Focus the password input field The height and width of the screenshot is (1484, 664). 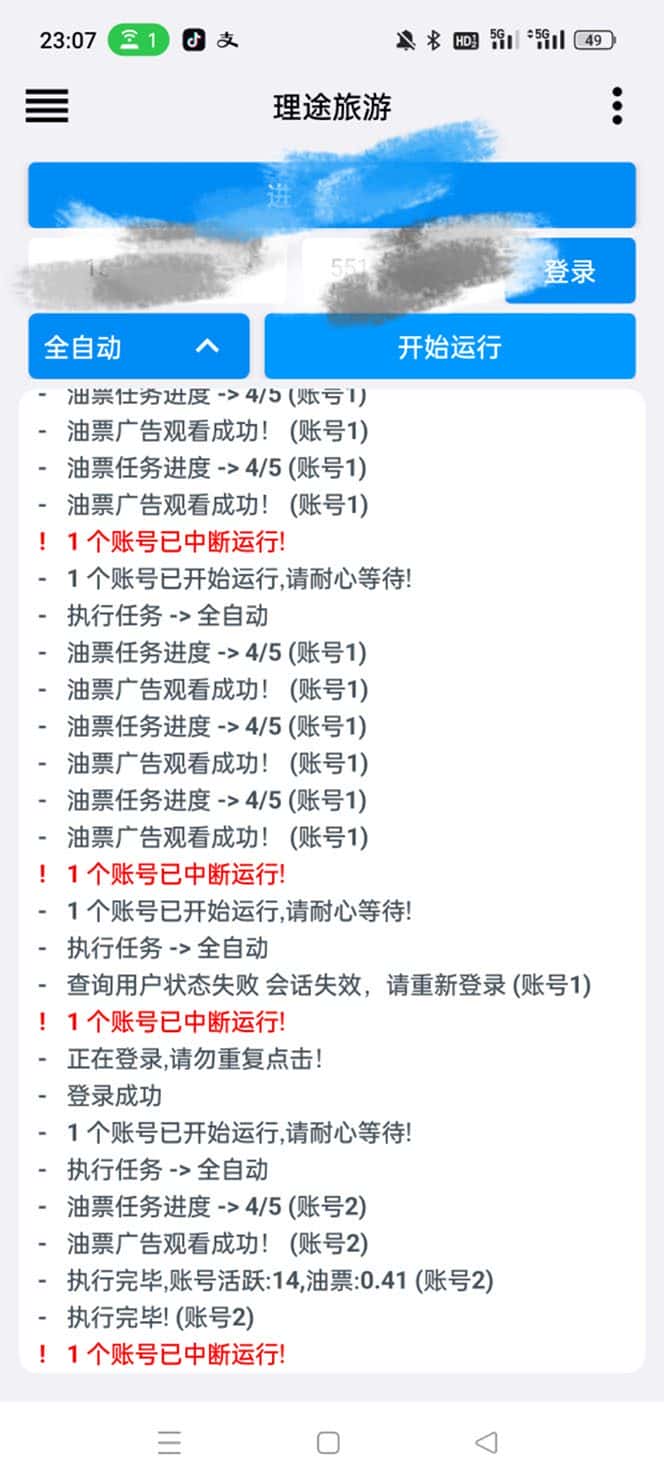click(400, 270)
